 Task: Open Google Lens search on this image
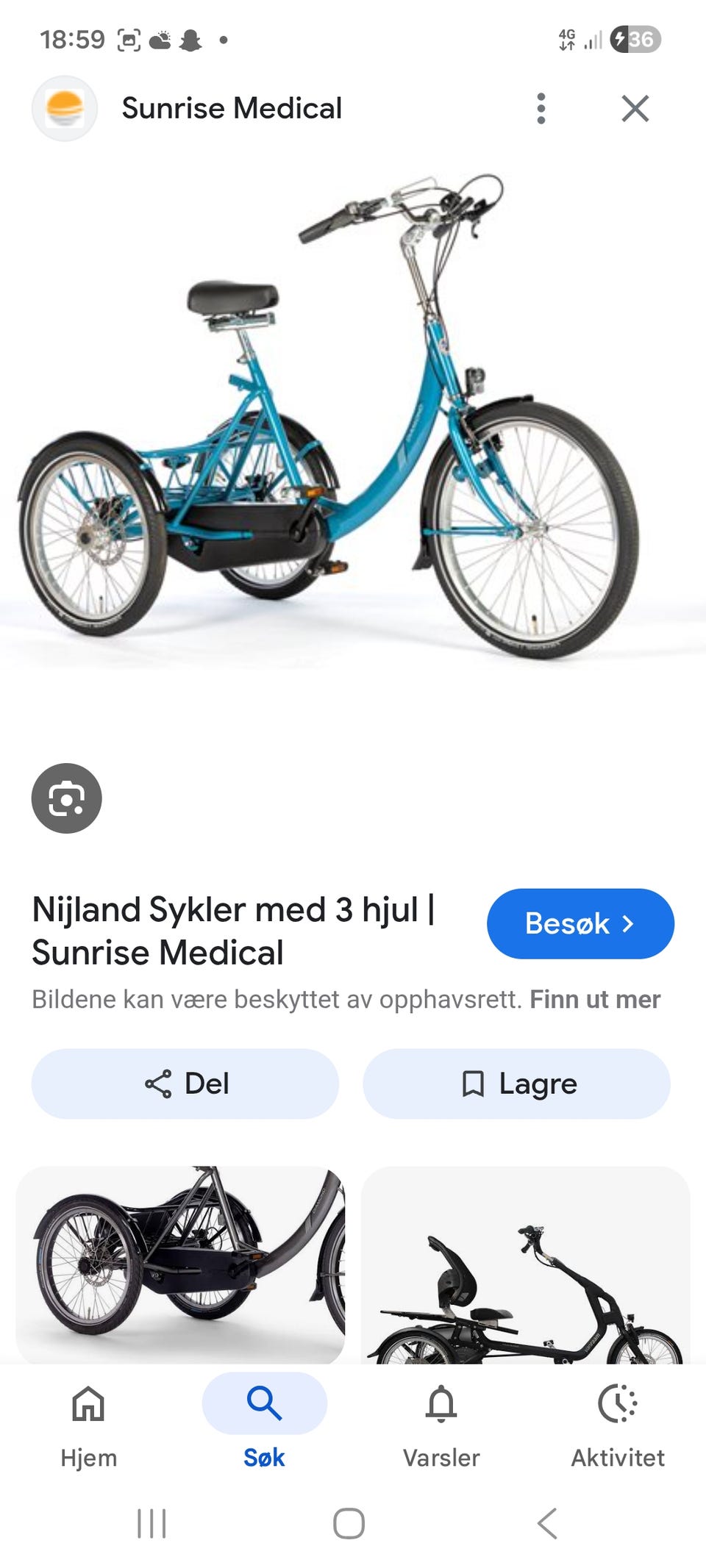[67, 798]
